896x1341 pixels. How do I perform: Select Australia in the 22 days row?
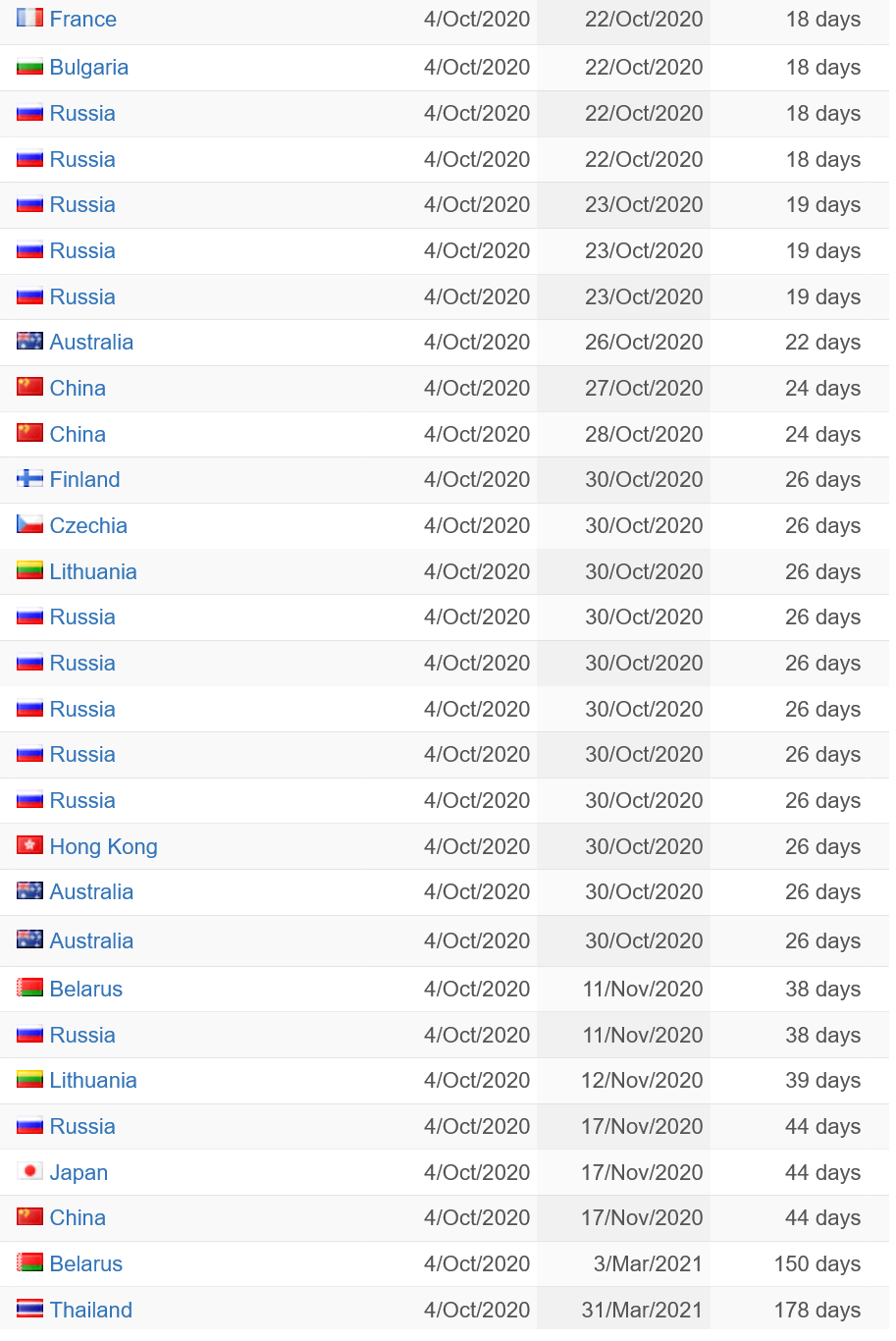(x=91, y=343)
